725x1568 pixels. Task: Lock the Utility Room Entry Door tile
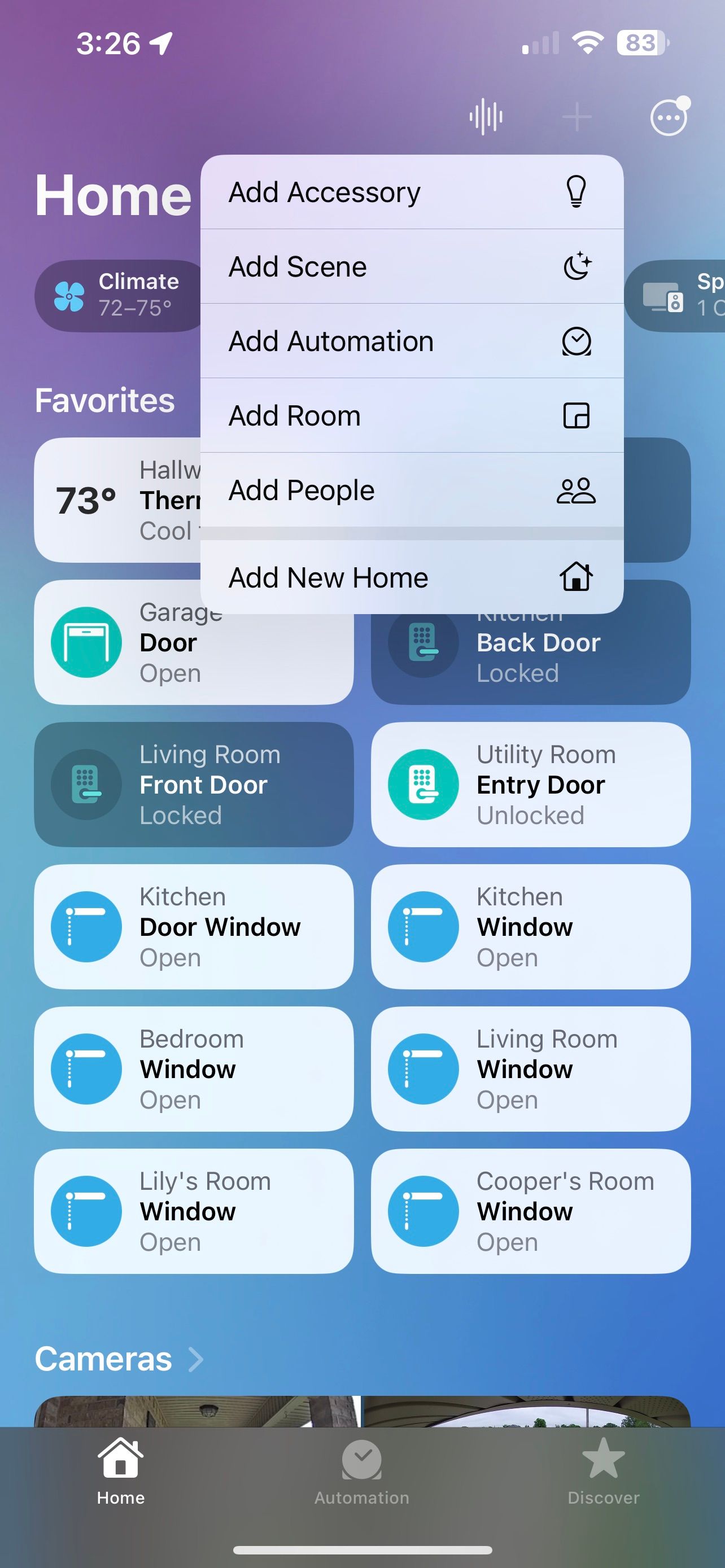tap(530, 785)
